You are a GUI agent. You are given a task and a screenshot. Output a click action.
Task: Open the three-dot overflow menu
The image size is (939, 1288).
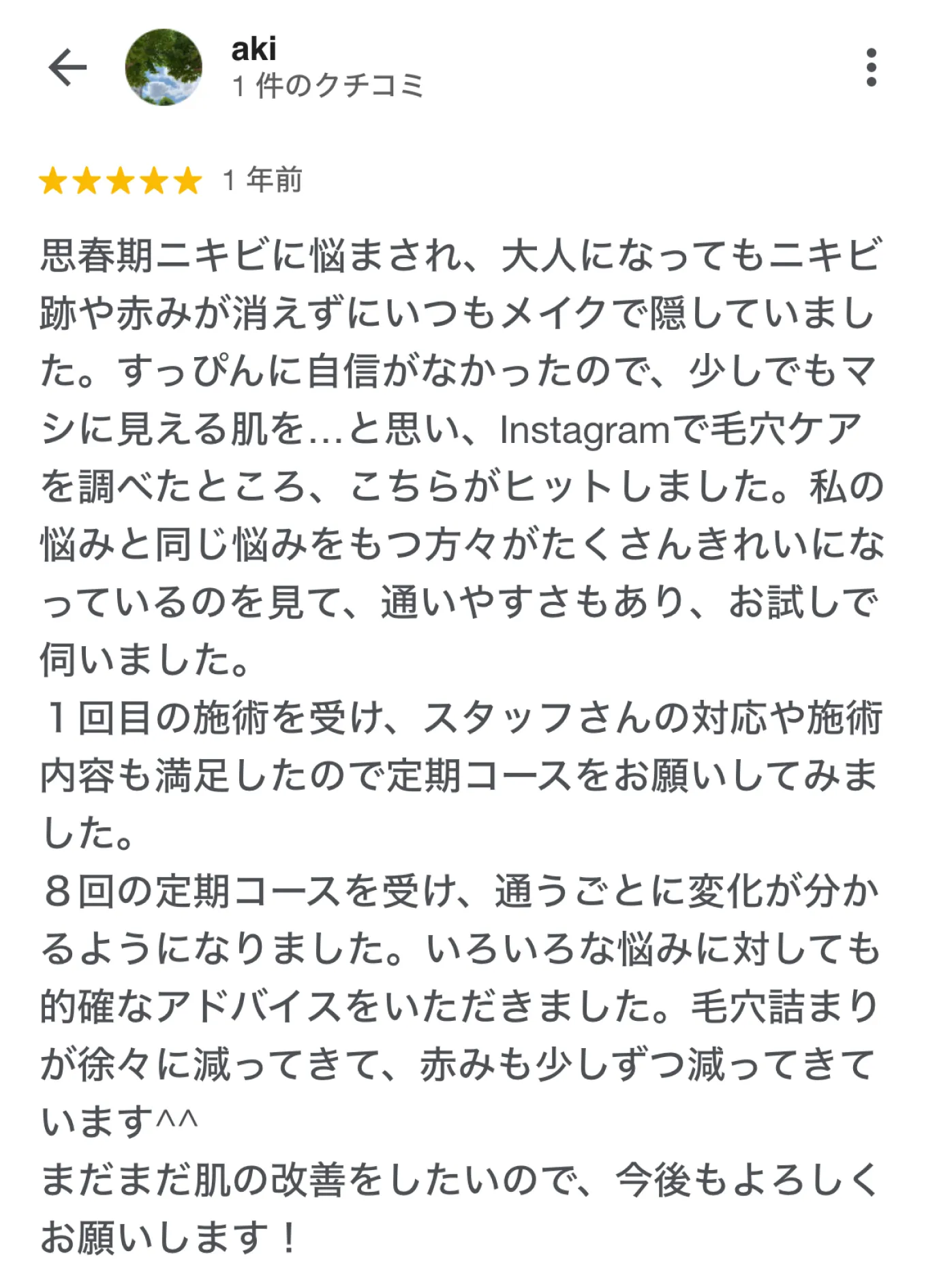870,67
